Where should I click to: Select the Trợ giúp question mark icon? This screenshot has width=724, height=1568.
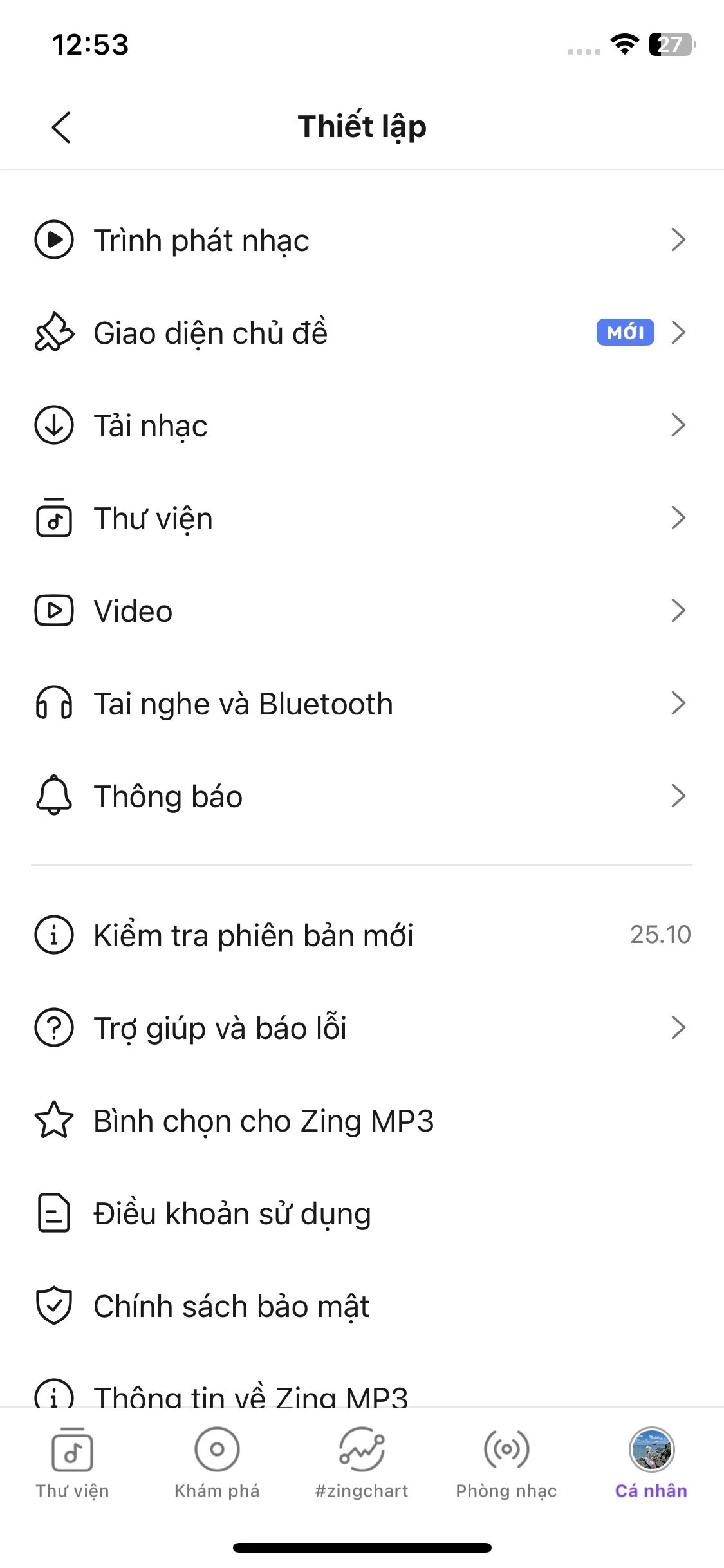point(54,1028)
